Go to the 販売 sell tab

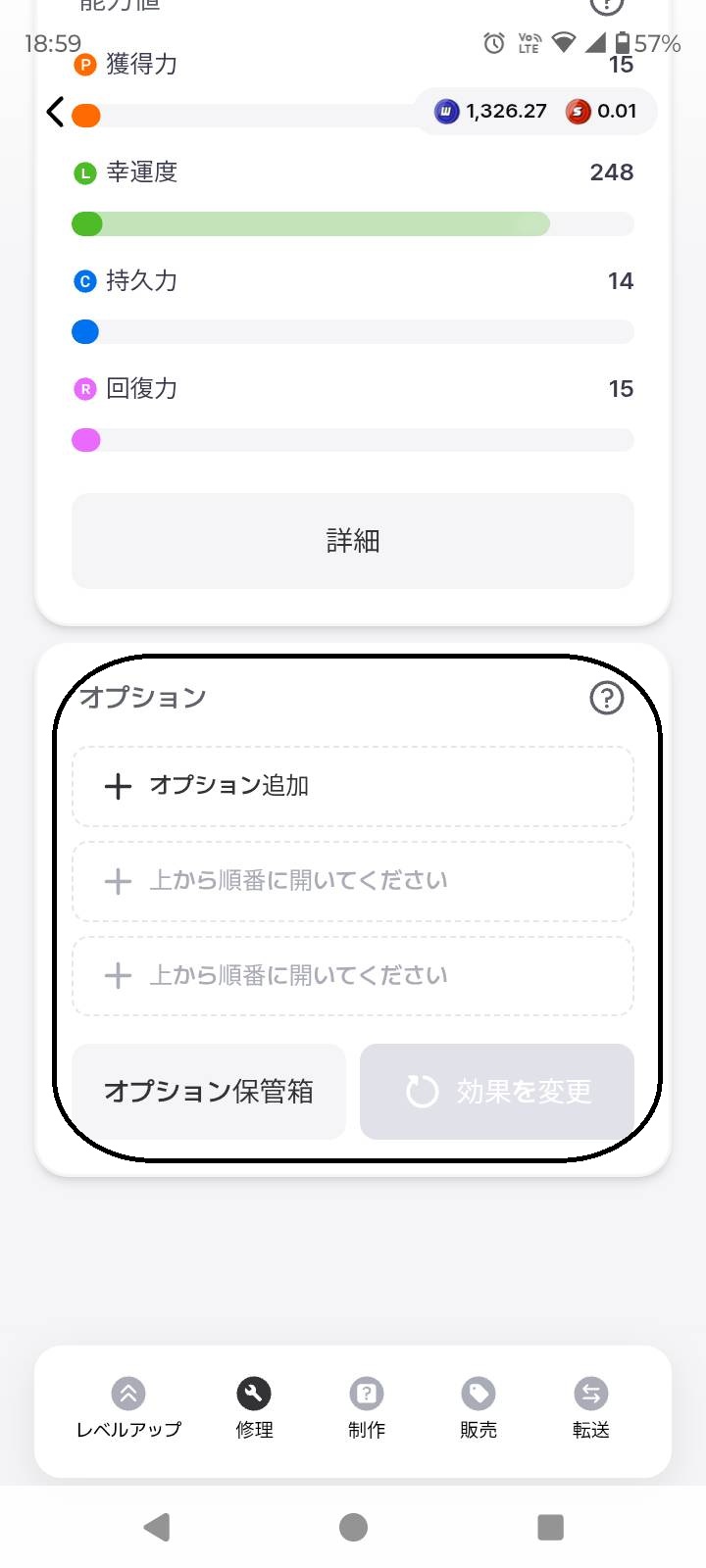point(479,1408)
